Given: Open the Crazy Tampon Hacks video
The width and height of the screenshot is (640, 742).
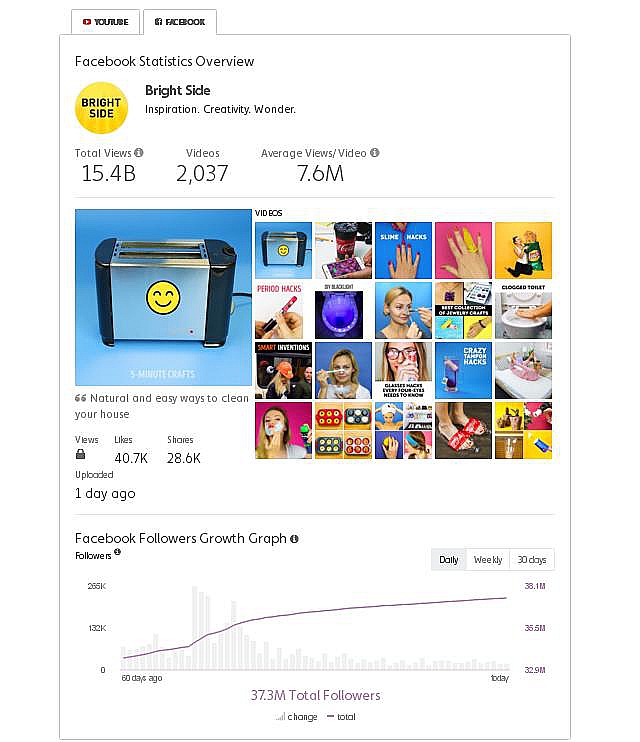Looking at the screenshot, I should 463,370.
